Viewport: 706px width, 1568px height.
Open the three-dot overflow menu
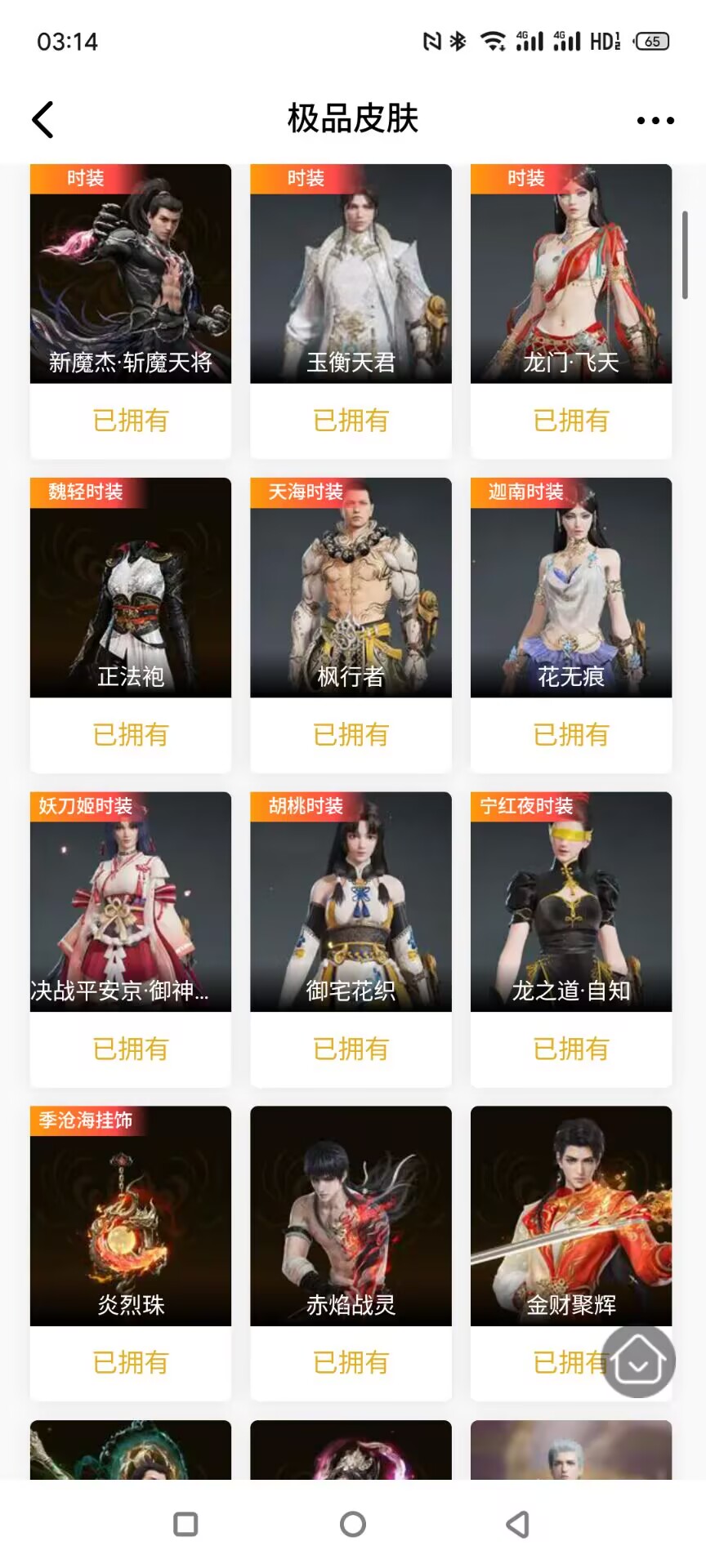pyautogui.click(x=655, y=120)
